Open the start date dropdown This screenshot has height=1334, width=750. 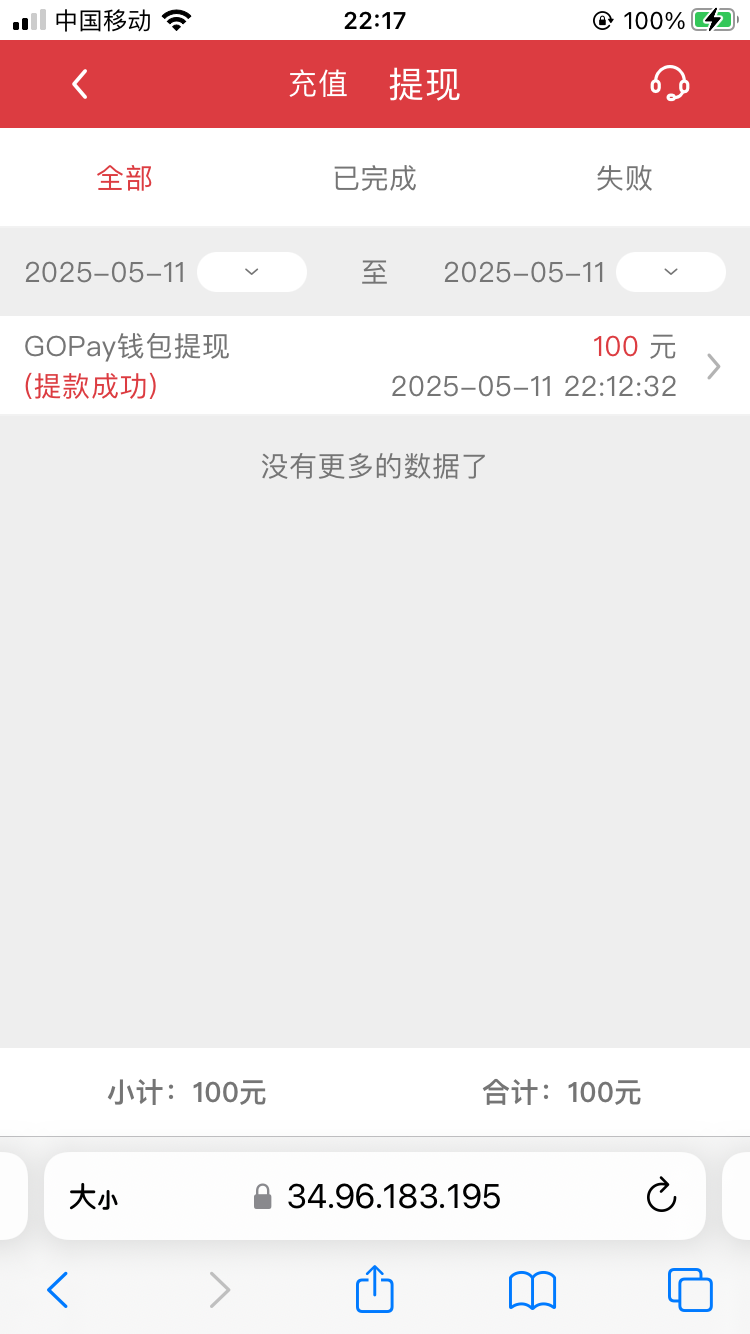coord(252,272)
